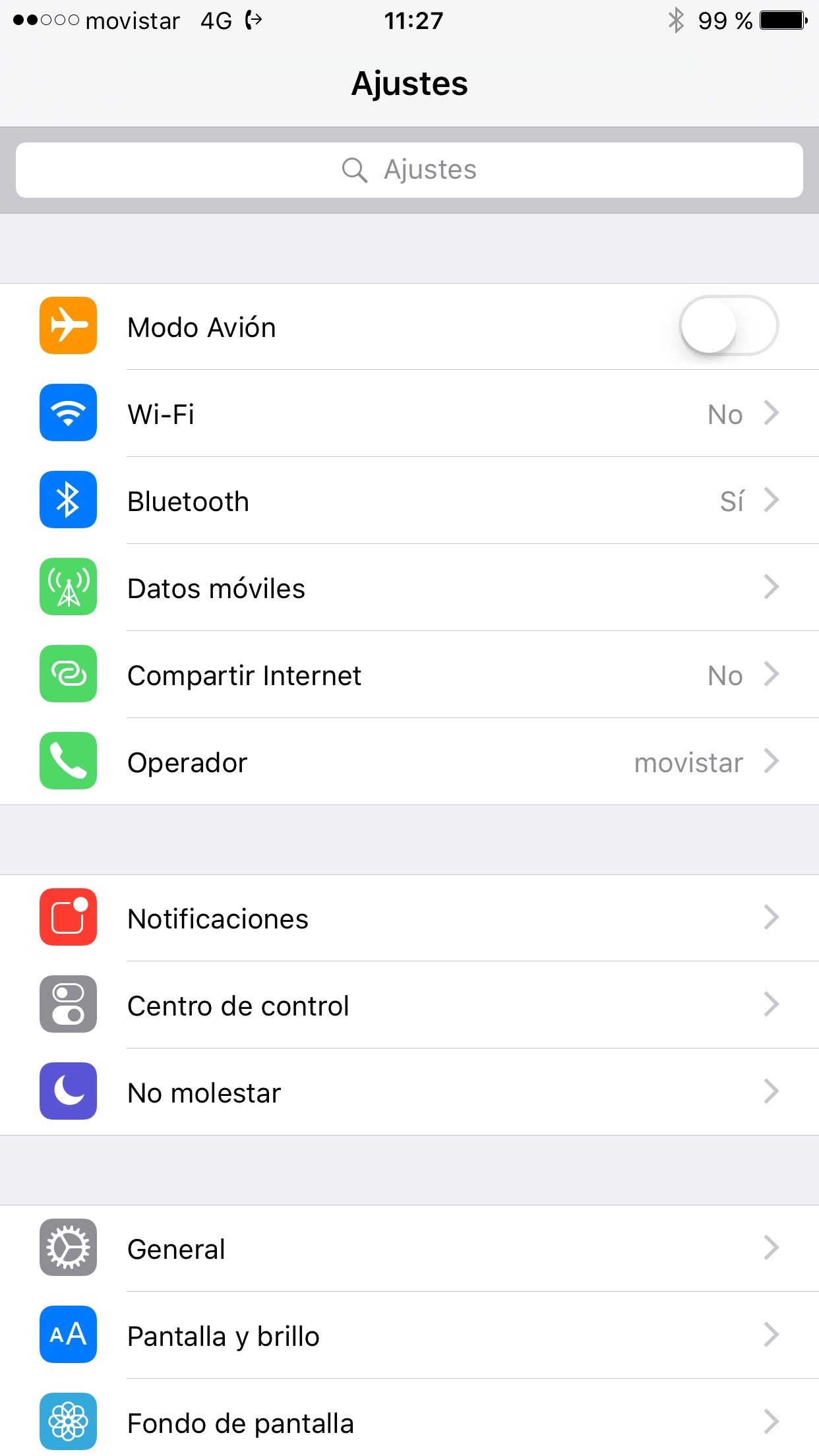
Task: Enable the Modo Avión switch
Action: 729,326
